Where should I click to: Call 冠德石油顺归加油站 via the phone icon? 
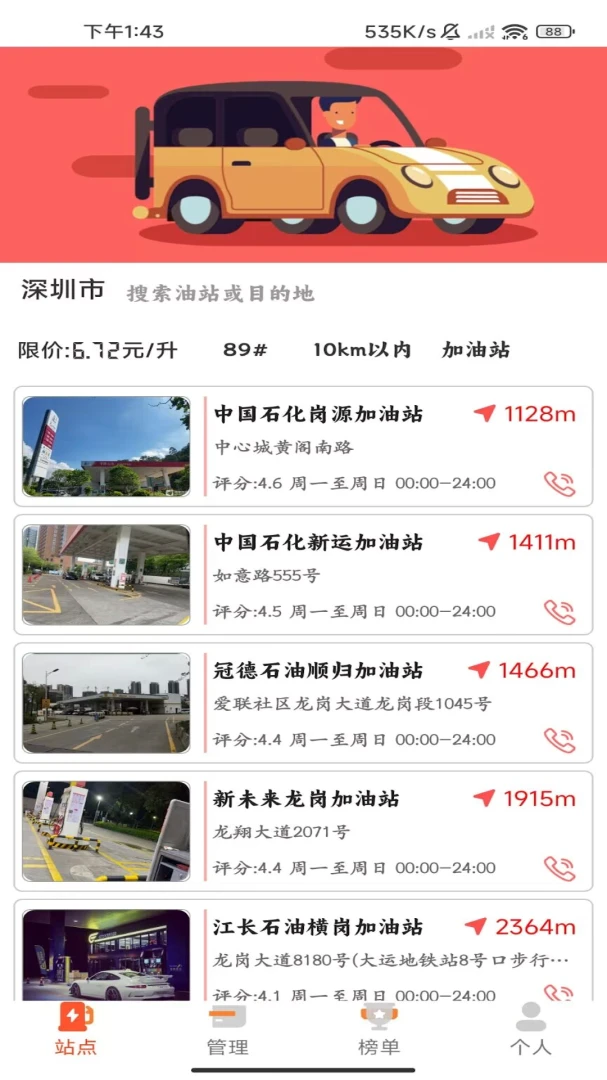point(559,740)
